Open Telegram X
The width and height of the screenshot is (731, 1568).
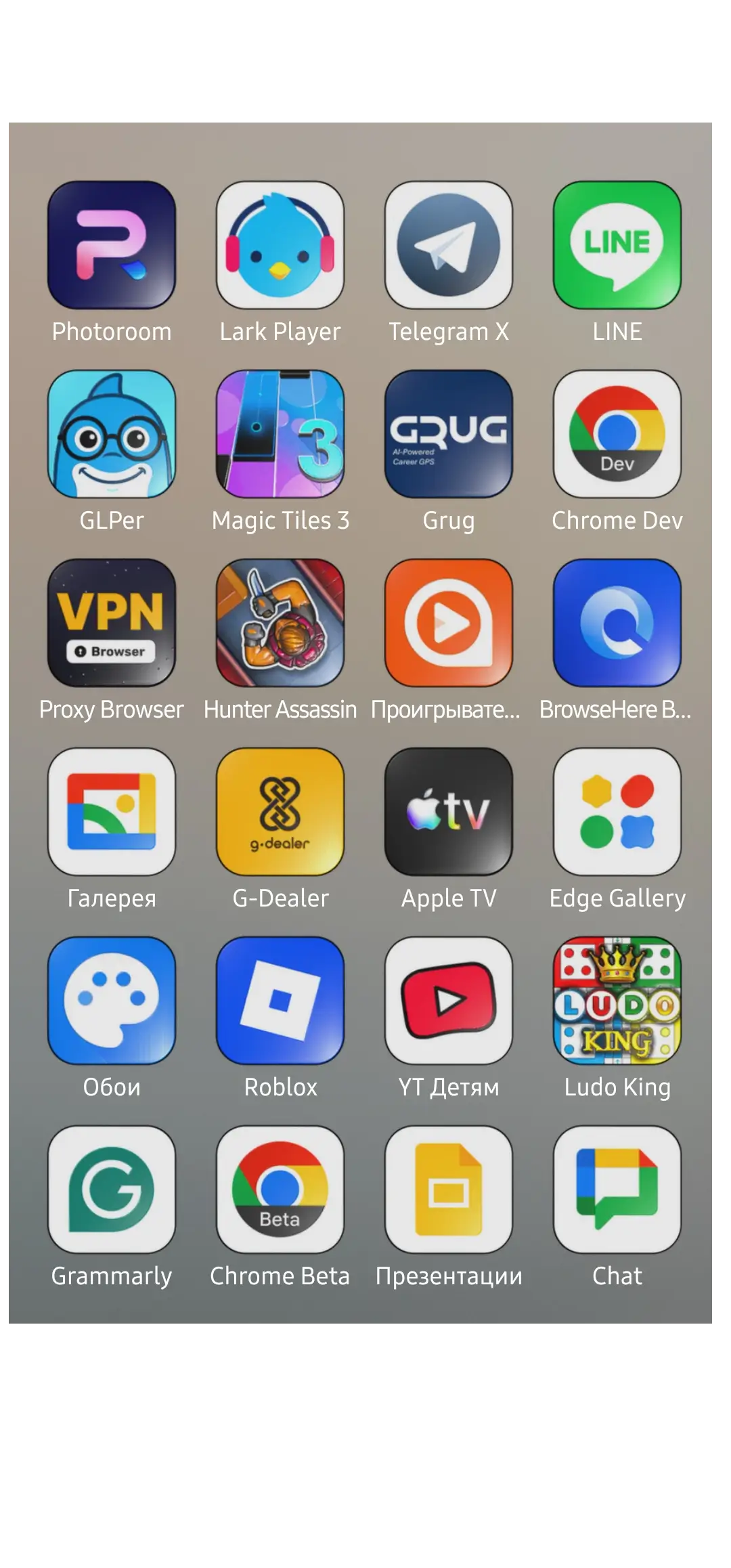point(449,245)
